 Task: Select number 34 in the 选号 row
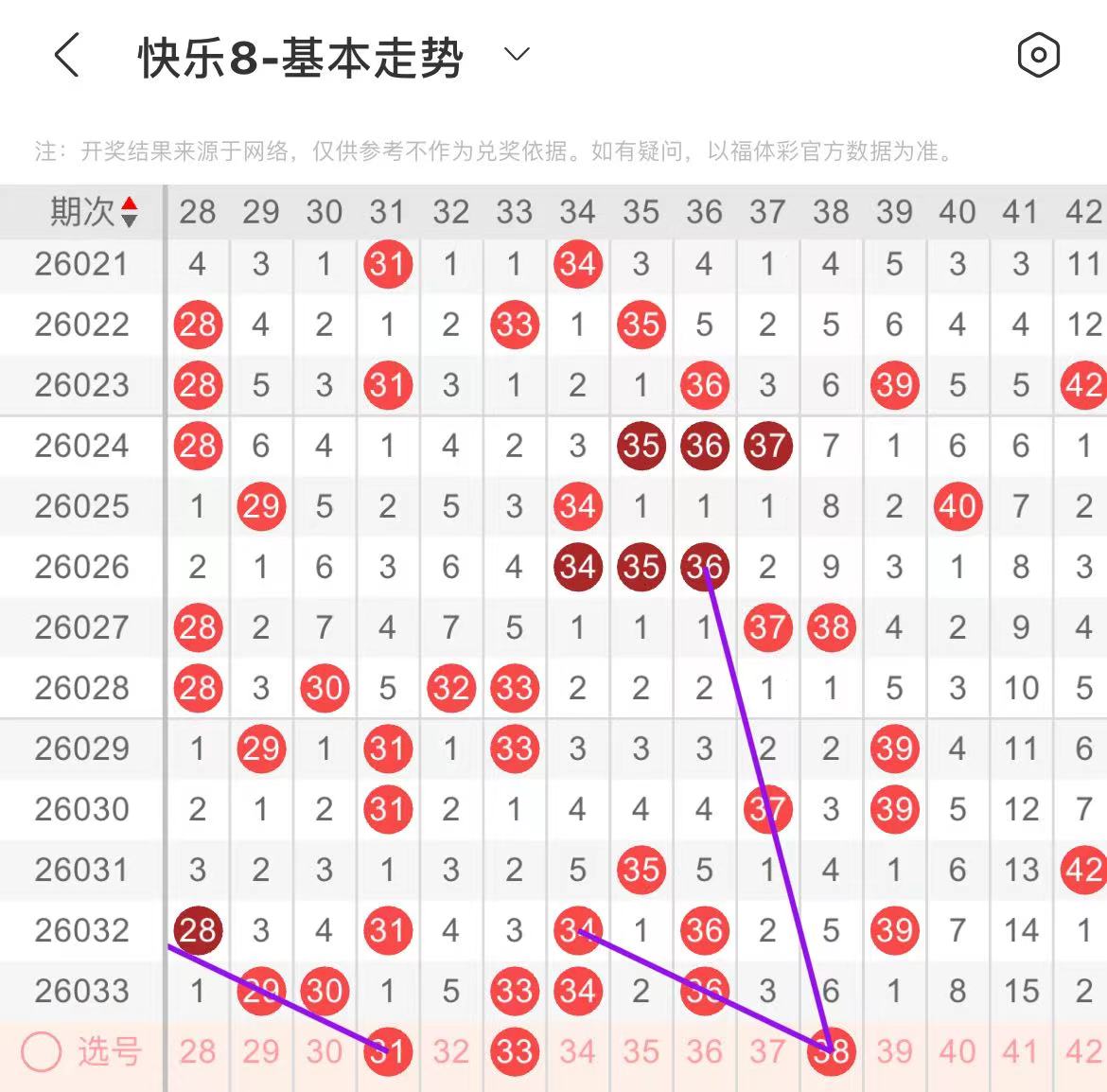[577, 1051]
